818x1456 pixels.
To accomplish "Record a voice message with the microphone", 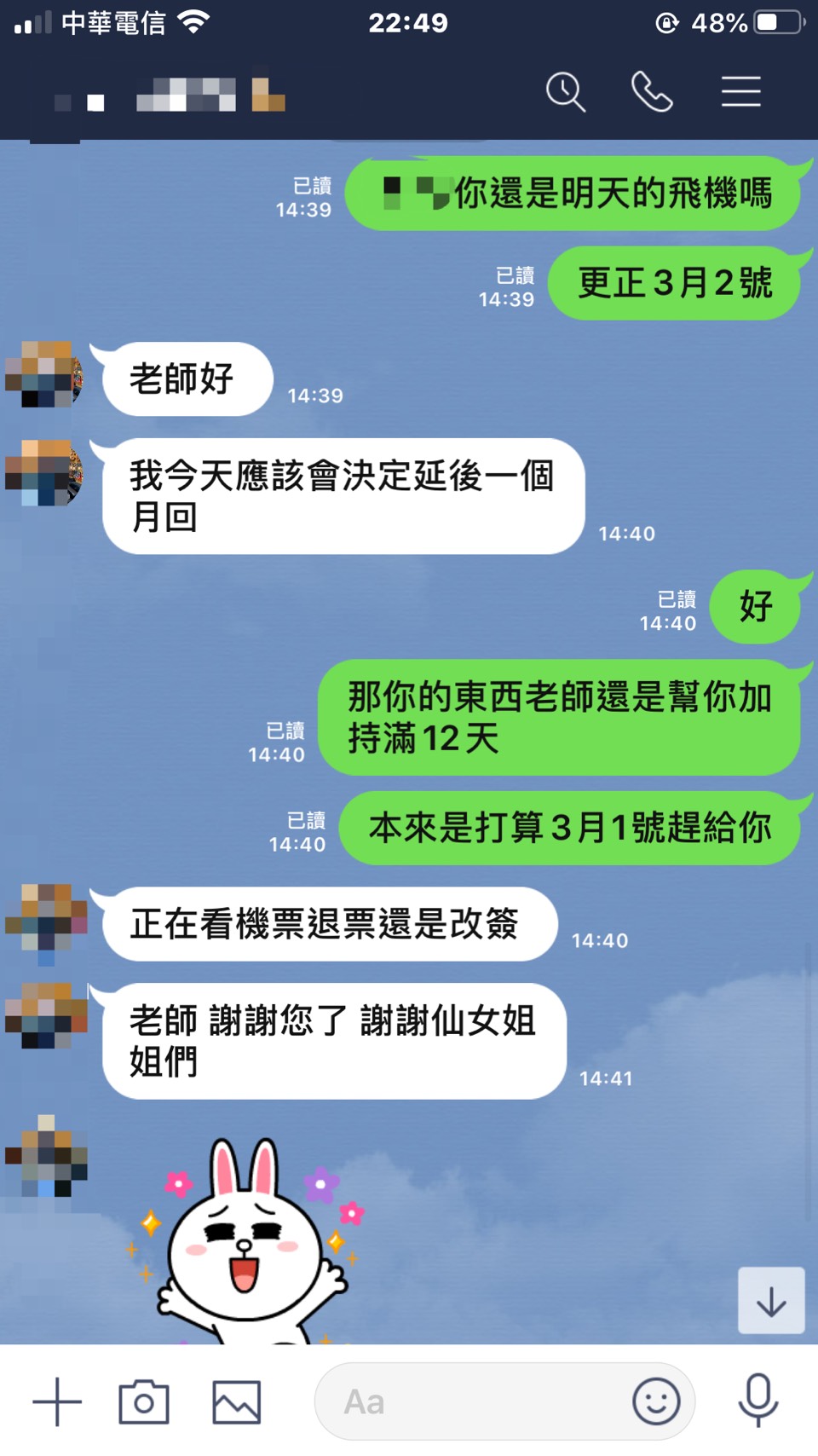I will [x=758, y=1400].
